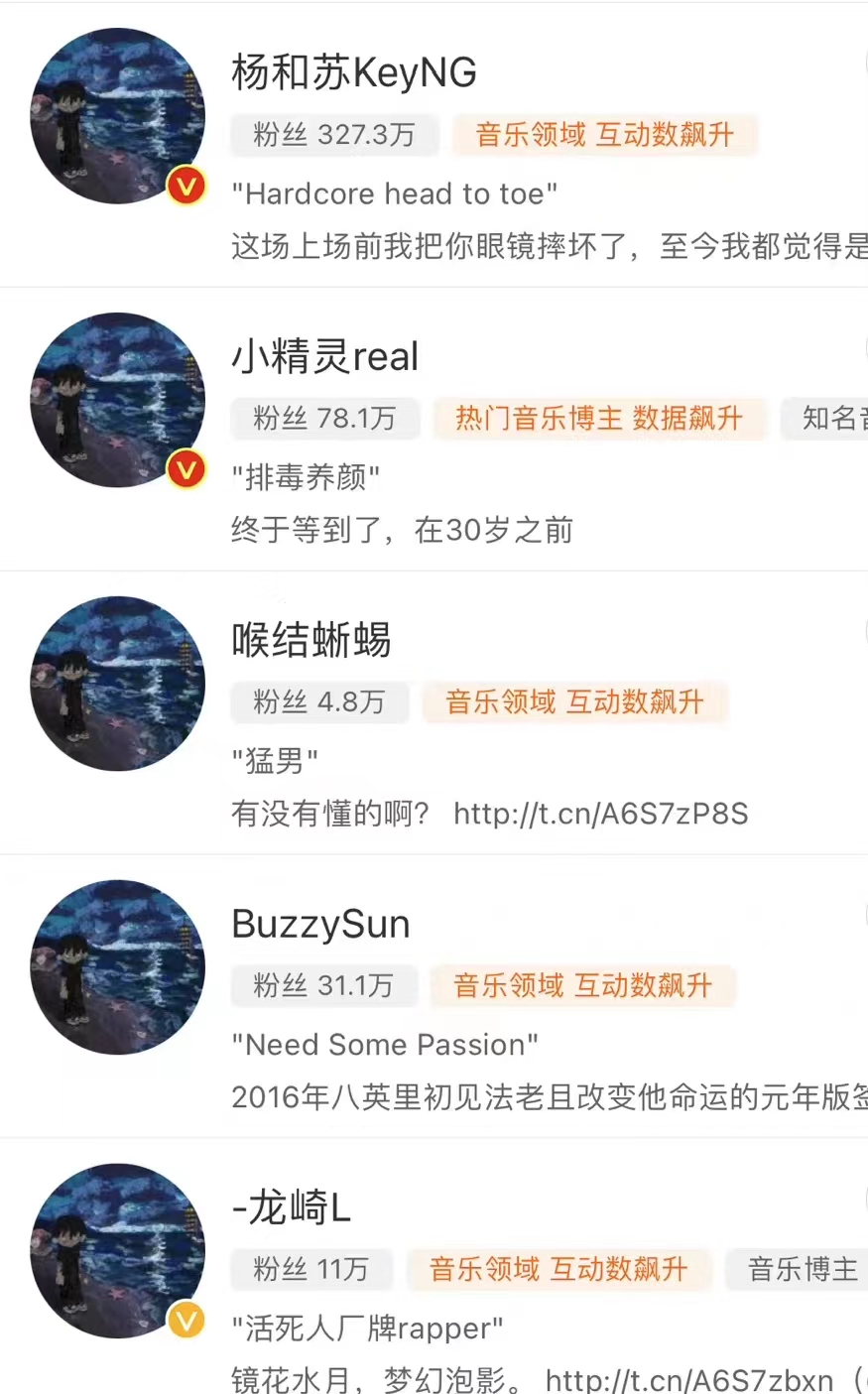Click the verified V badge on 杨和苏KeyNG's avatar

tap(186, 186)
